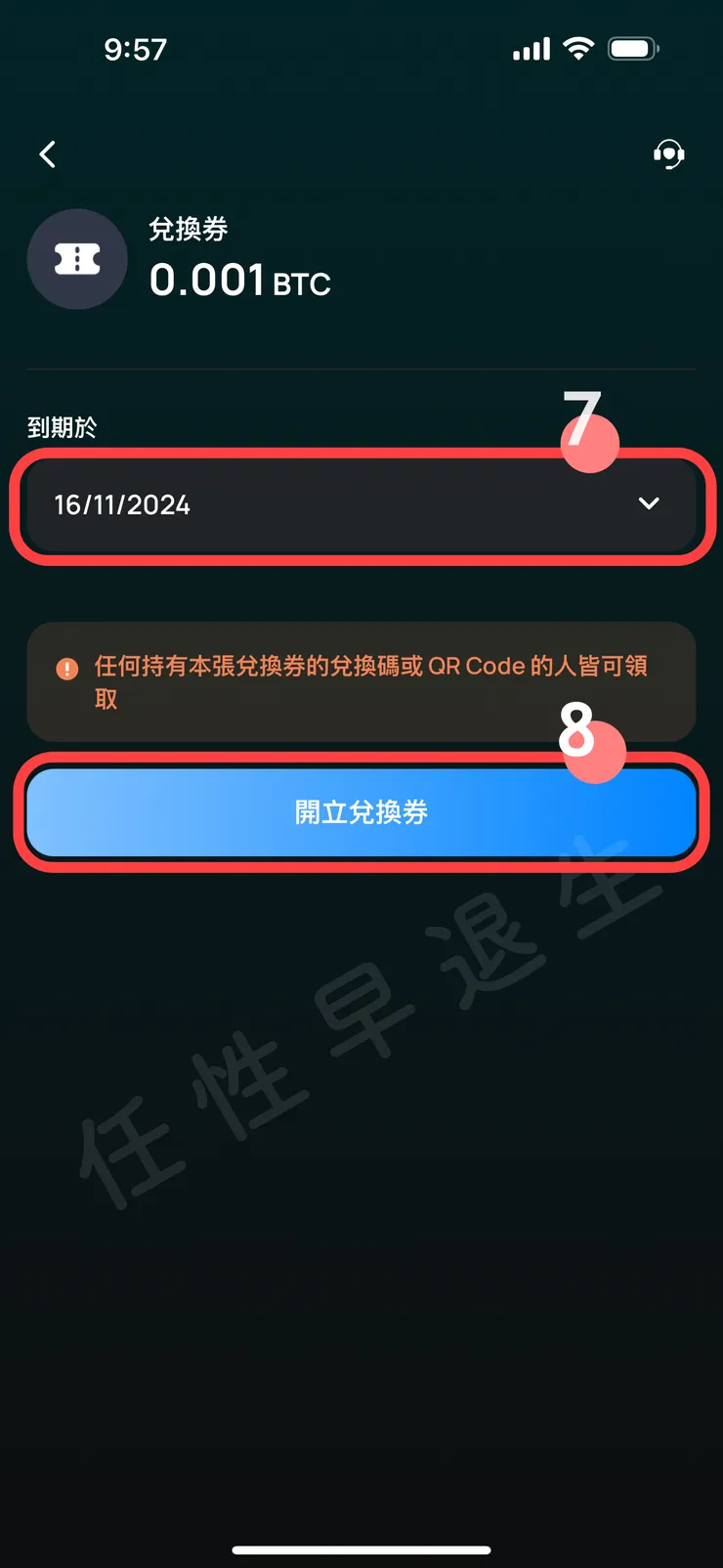Tap the battery indicator in the status bar
Screen dimensions: 723x1568
(632, 47)
